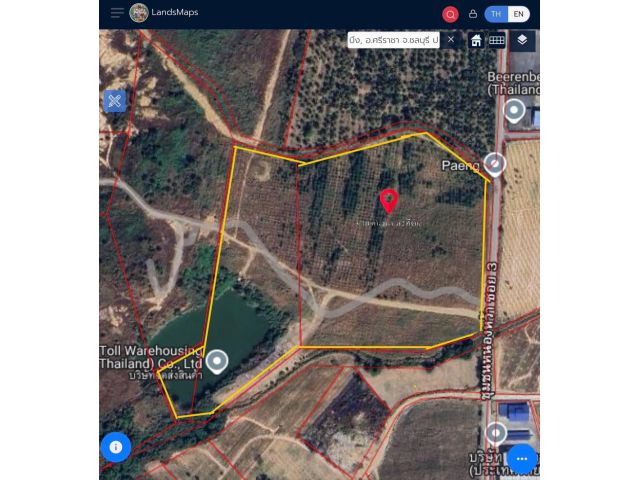
Task: Clear the location search text
Action: click(x=451, y=40)
